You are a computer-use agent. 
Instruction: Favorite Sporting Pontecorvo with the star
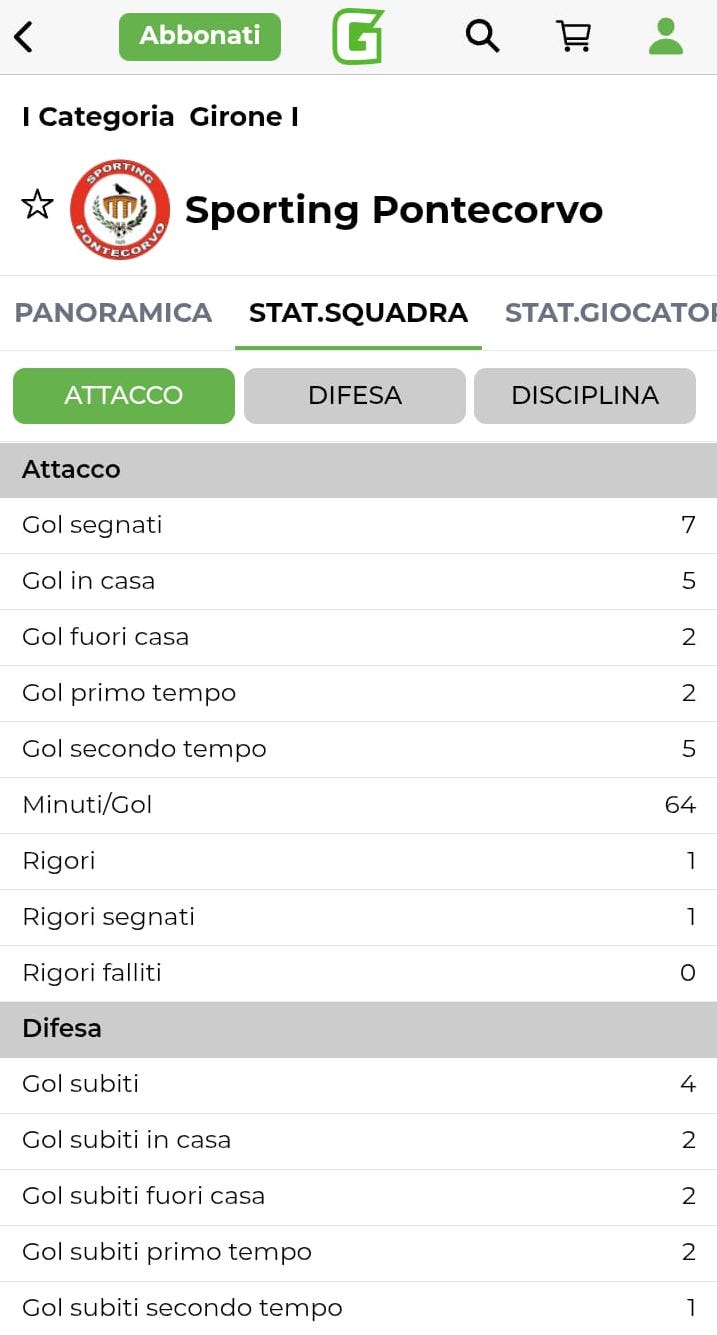coord(37,205)
